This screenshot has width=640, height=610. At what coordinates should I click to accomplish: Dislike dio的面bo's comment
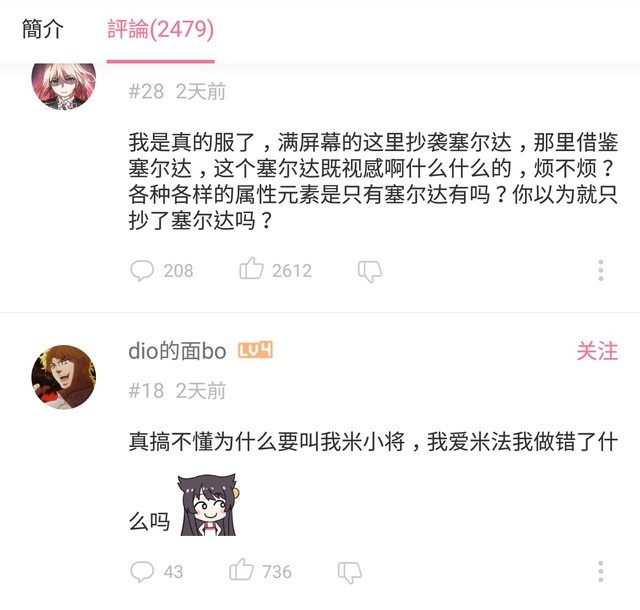pyautogui.click(x=349, y=571)
